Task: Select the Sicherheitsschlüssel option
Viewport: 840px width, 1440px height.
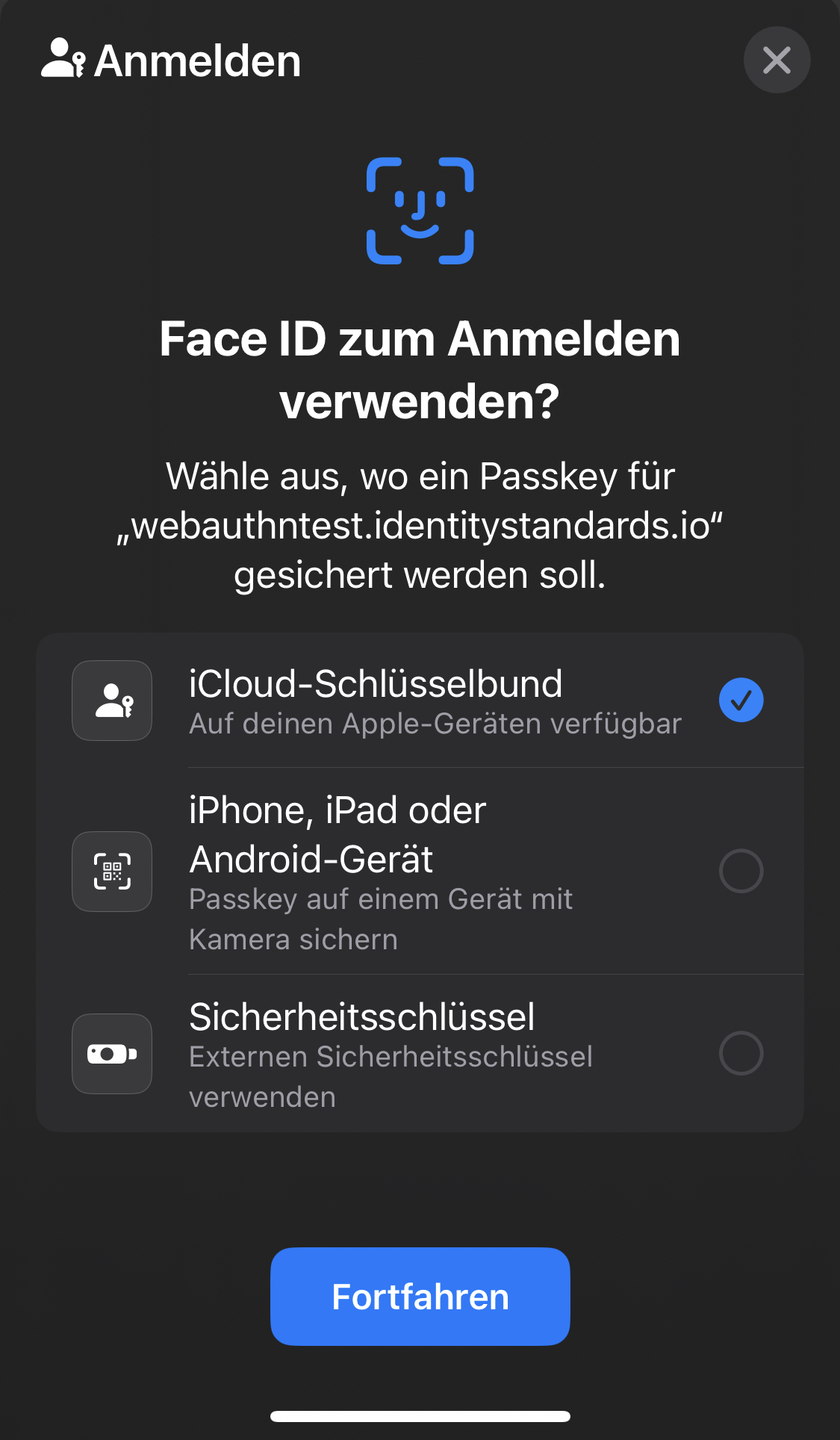Action: point(420,1054)
